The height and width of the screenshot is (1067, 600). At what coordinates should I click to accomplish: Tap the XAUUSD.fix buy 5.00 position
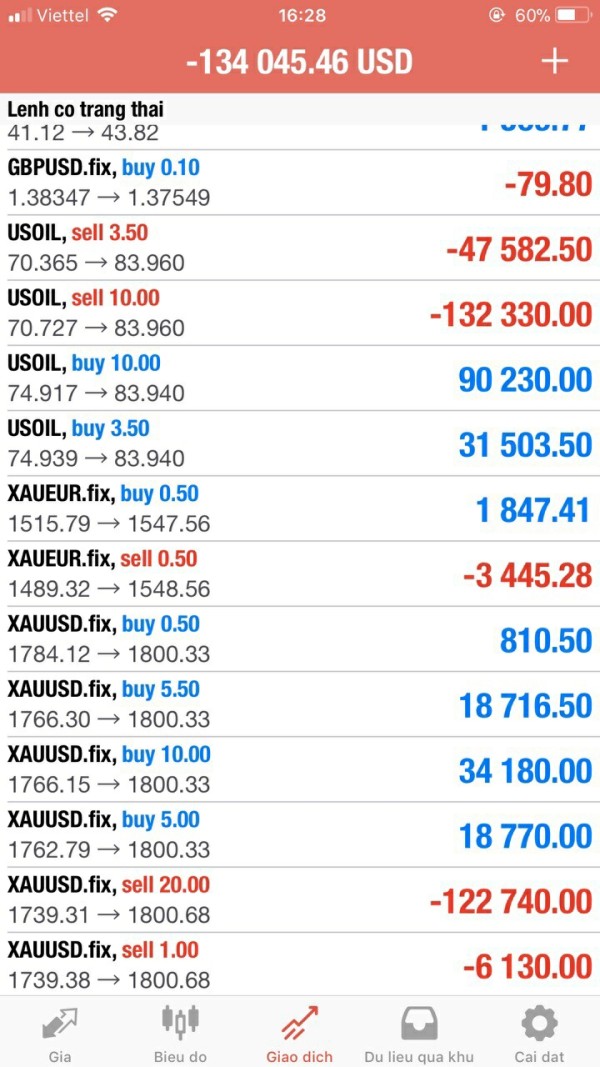click(300, 835)
